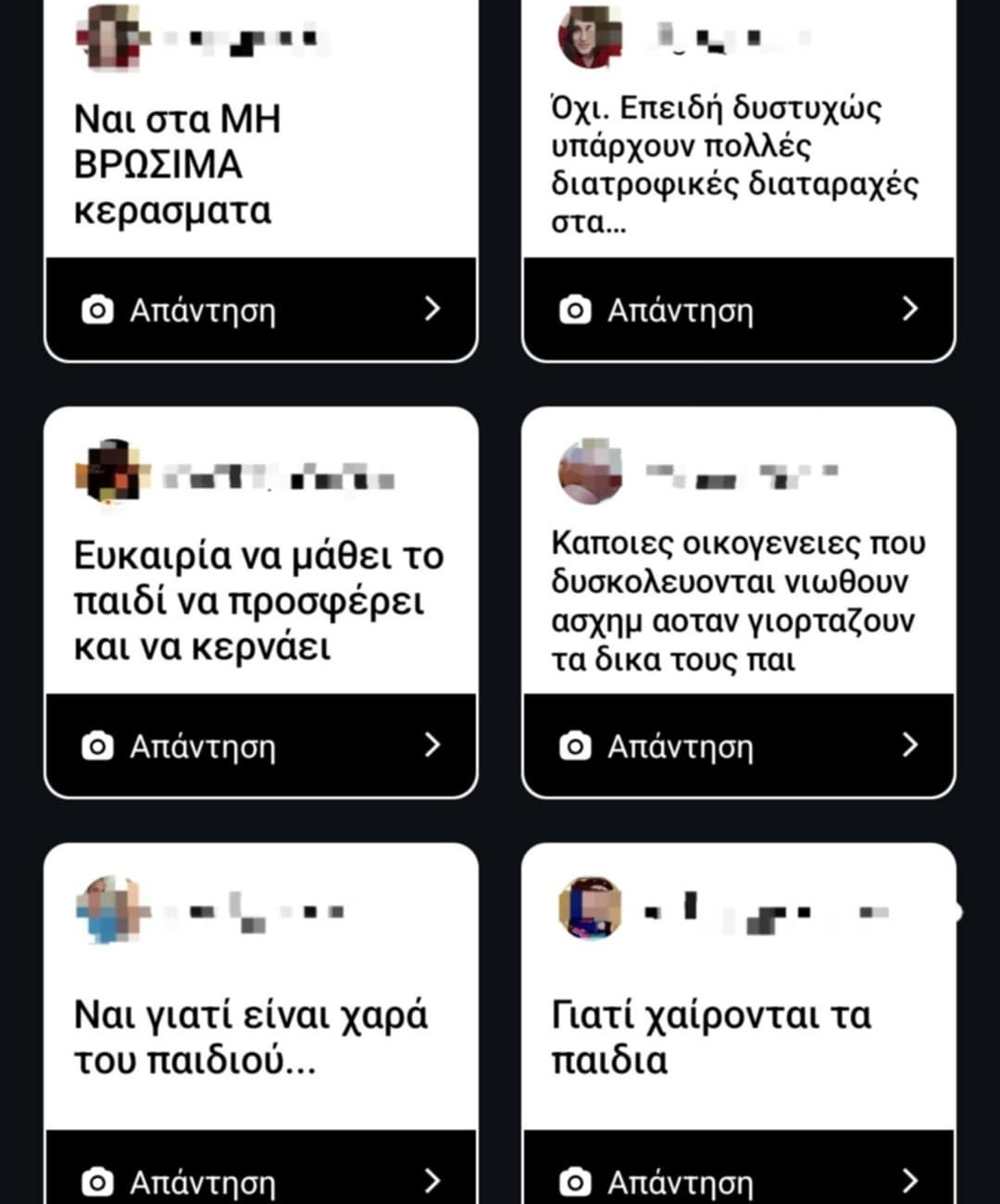Tap Απάντηση under 'Καποιες οικογενειες' response
The width and height of the screenshot is (1000, 1204).
(738, 746)
